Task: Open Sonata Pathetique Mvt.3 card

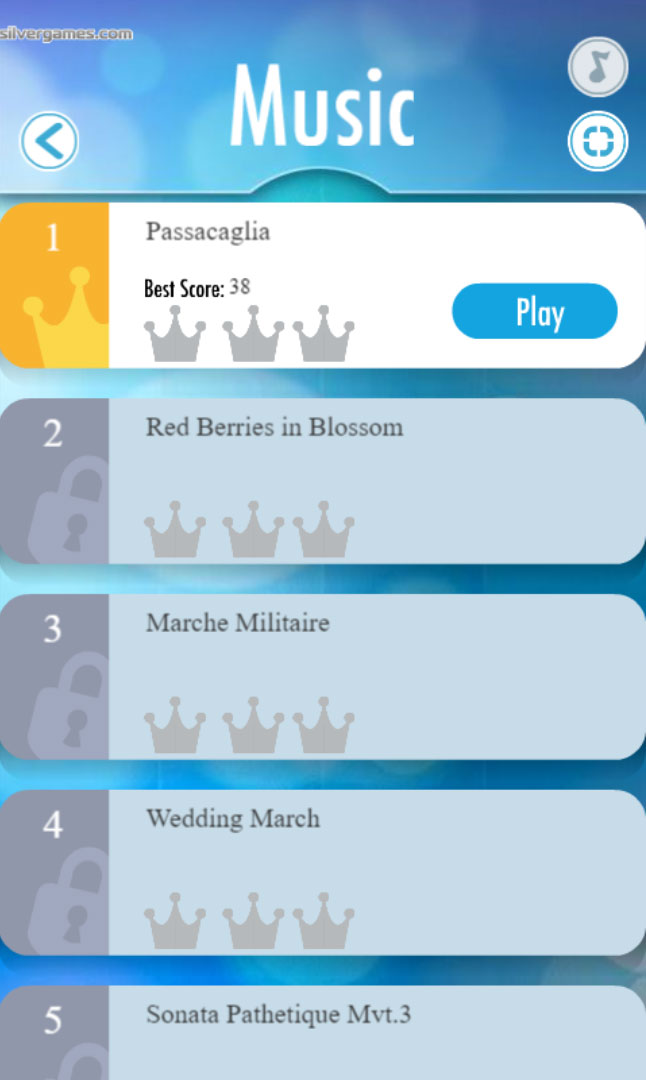Action: tap(322, 1035)
